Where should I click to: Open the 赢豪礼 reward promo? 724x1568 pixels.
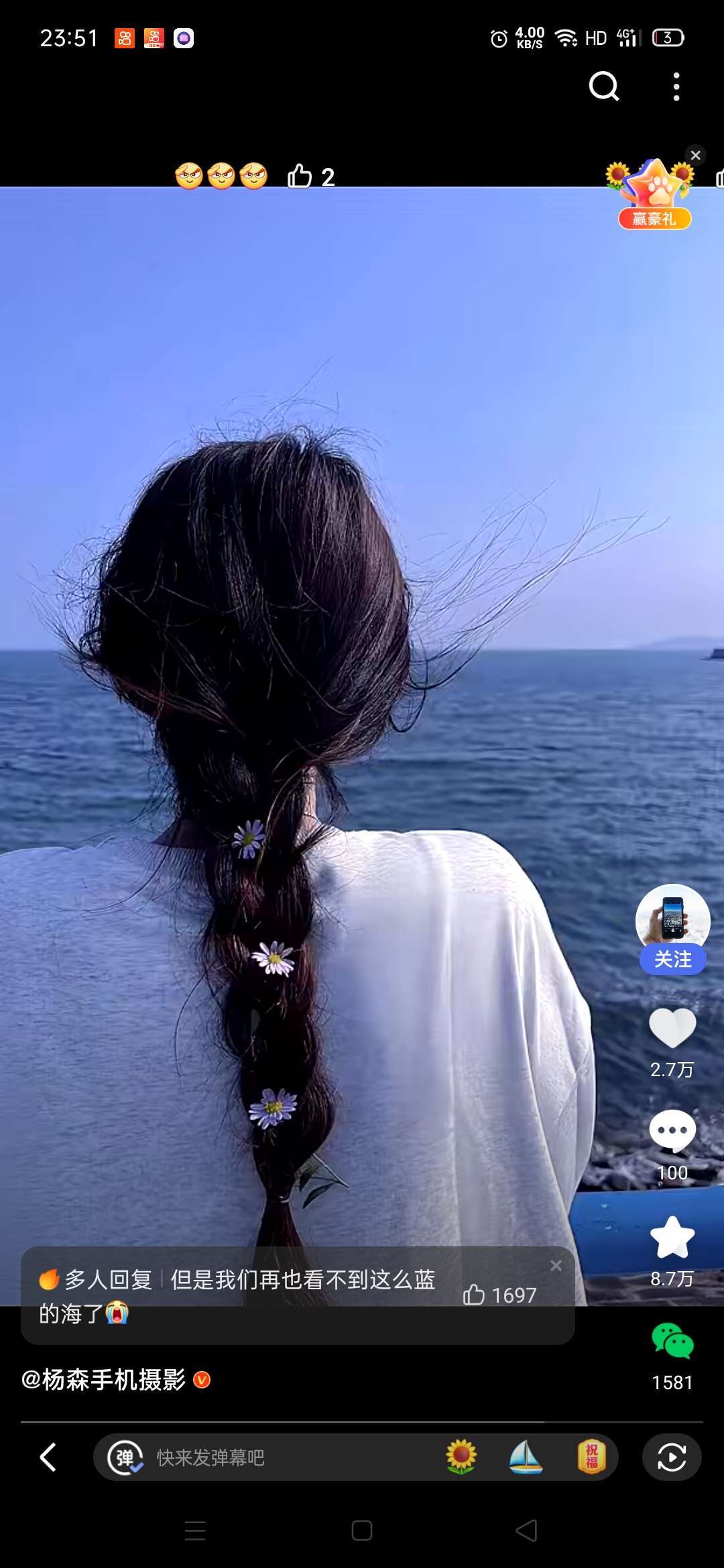coord(654,195)
